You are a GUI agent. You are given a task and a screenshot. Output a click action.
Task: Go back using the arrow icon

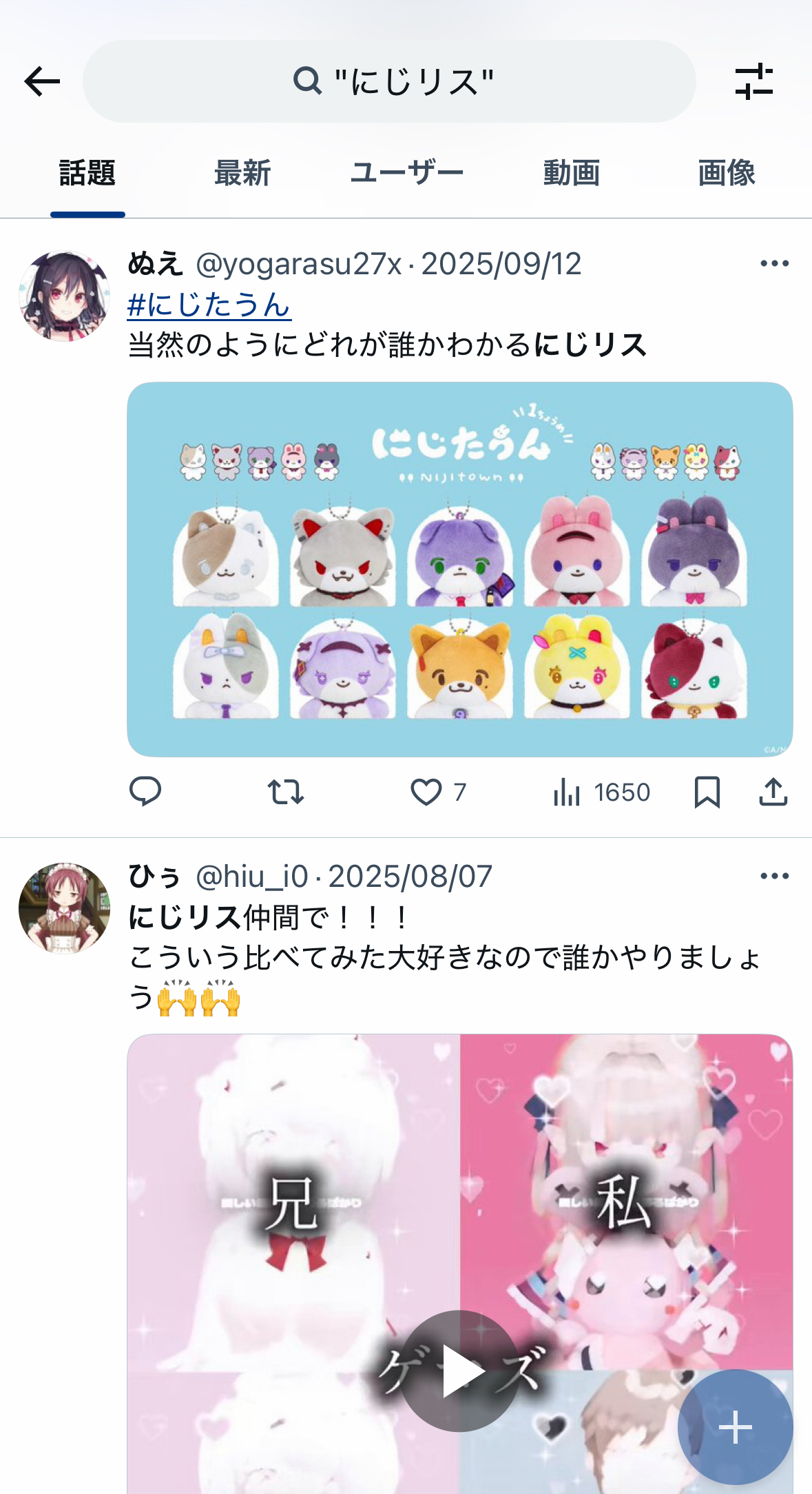[42, 82]
